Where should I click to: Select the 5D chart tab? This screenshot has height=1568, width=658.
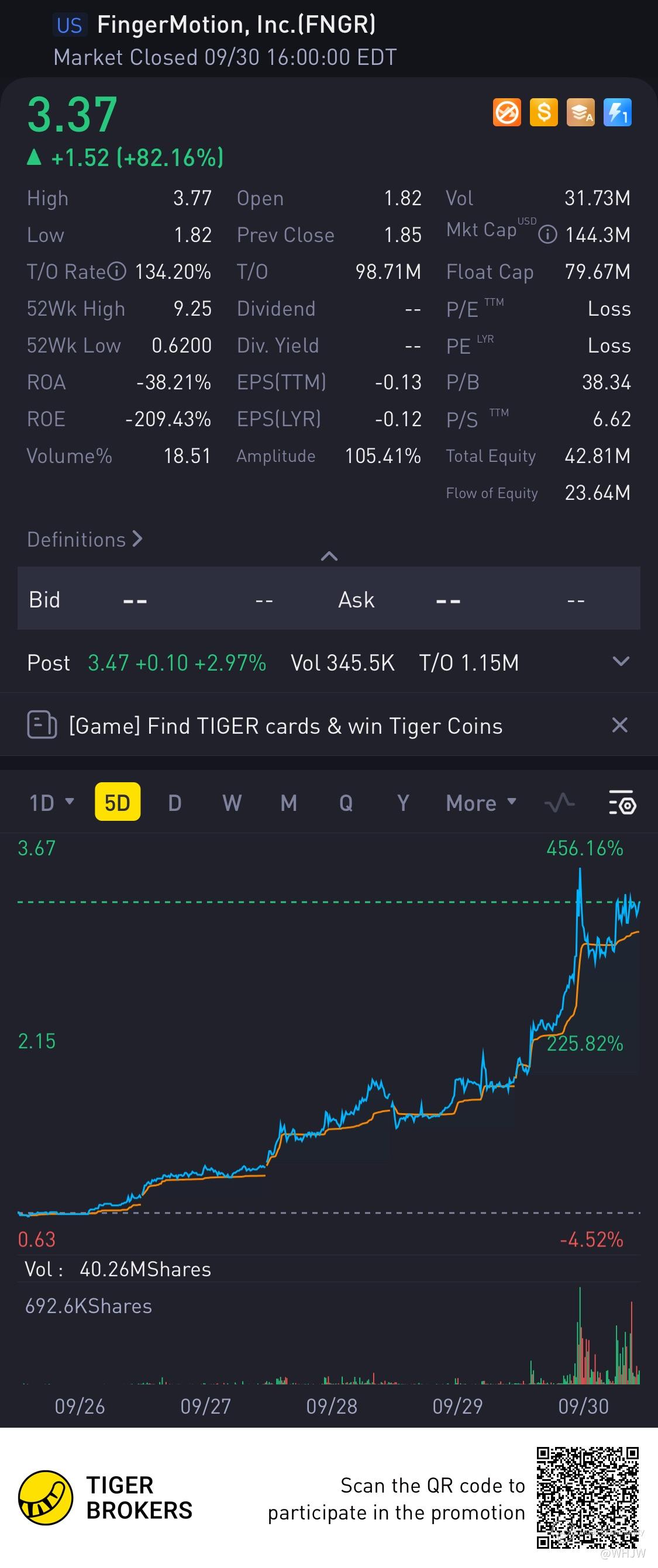point(118,803)
